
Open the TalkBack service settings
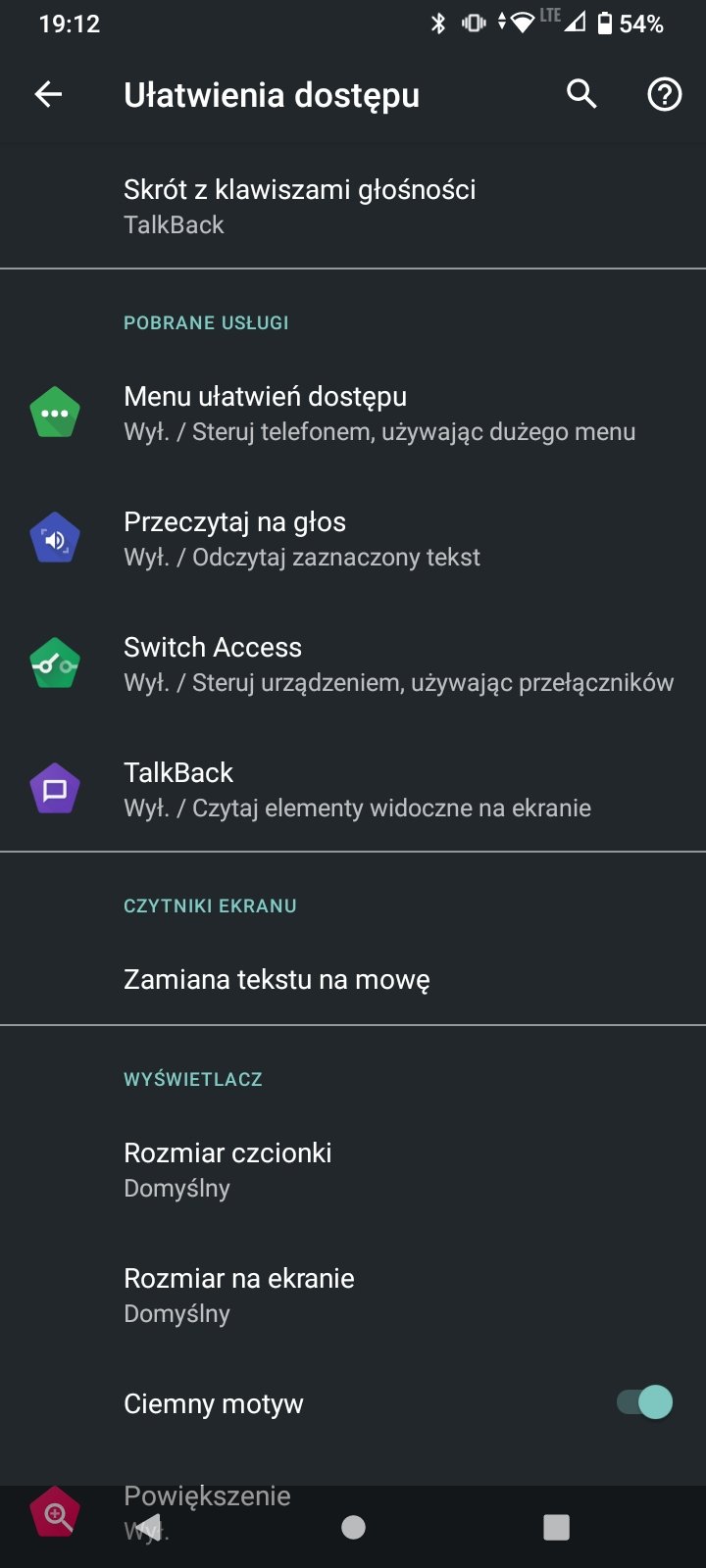(353, 789)
